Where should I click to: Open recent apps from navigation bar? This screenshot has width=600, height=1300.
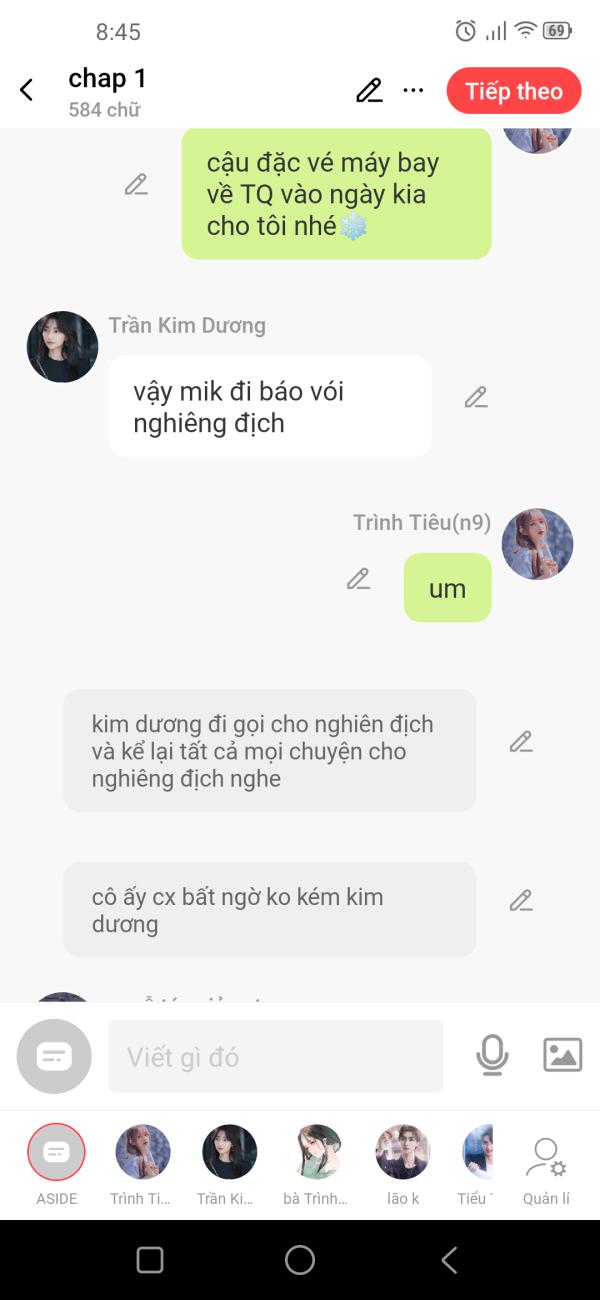click(x=150, y=1260)
